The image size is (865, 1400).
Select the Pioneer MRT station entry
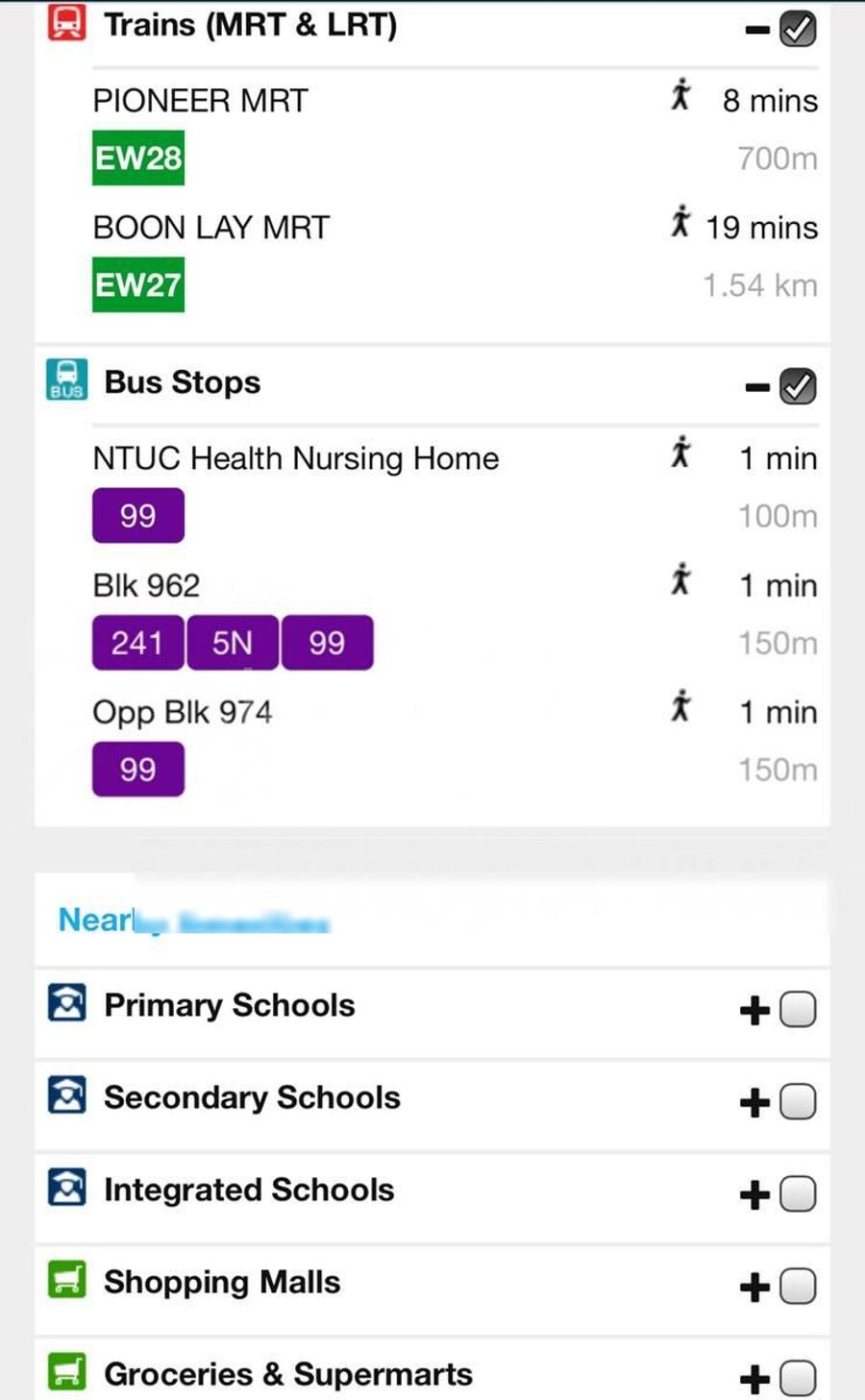click(200, 101)
